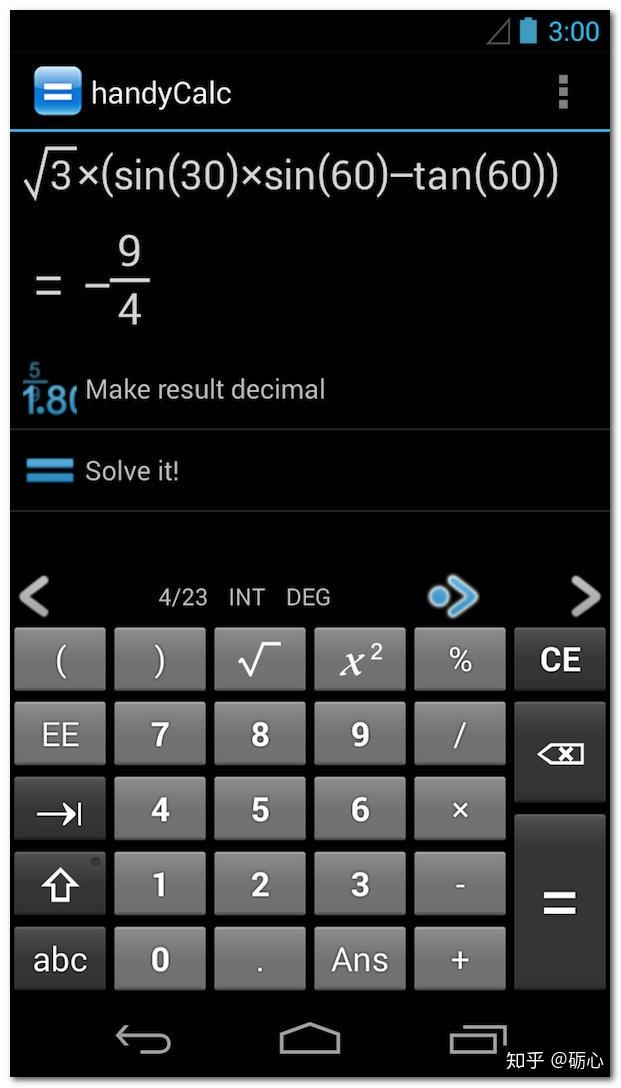
Task: Tap the x squared key
Action: pyautogui.click(x=360, y=660)
